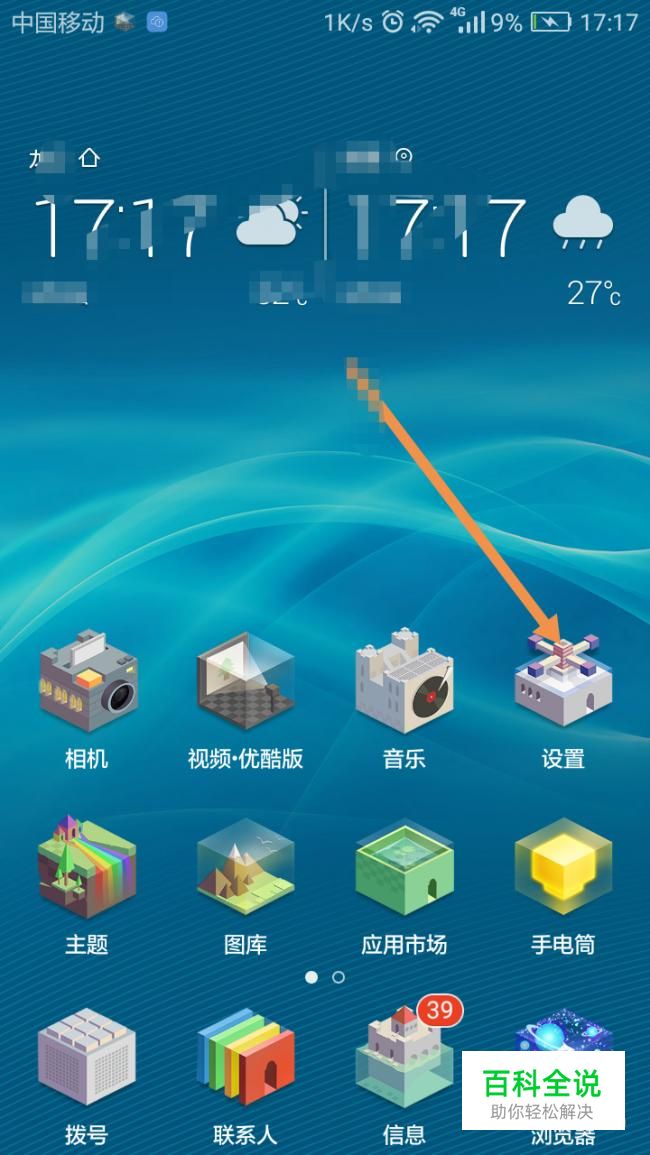The width and height of the screenshot is (650, 1155).
Task: Open the clock and weather widget
Action: click(x=170, y=225)
